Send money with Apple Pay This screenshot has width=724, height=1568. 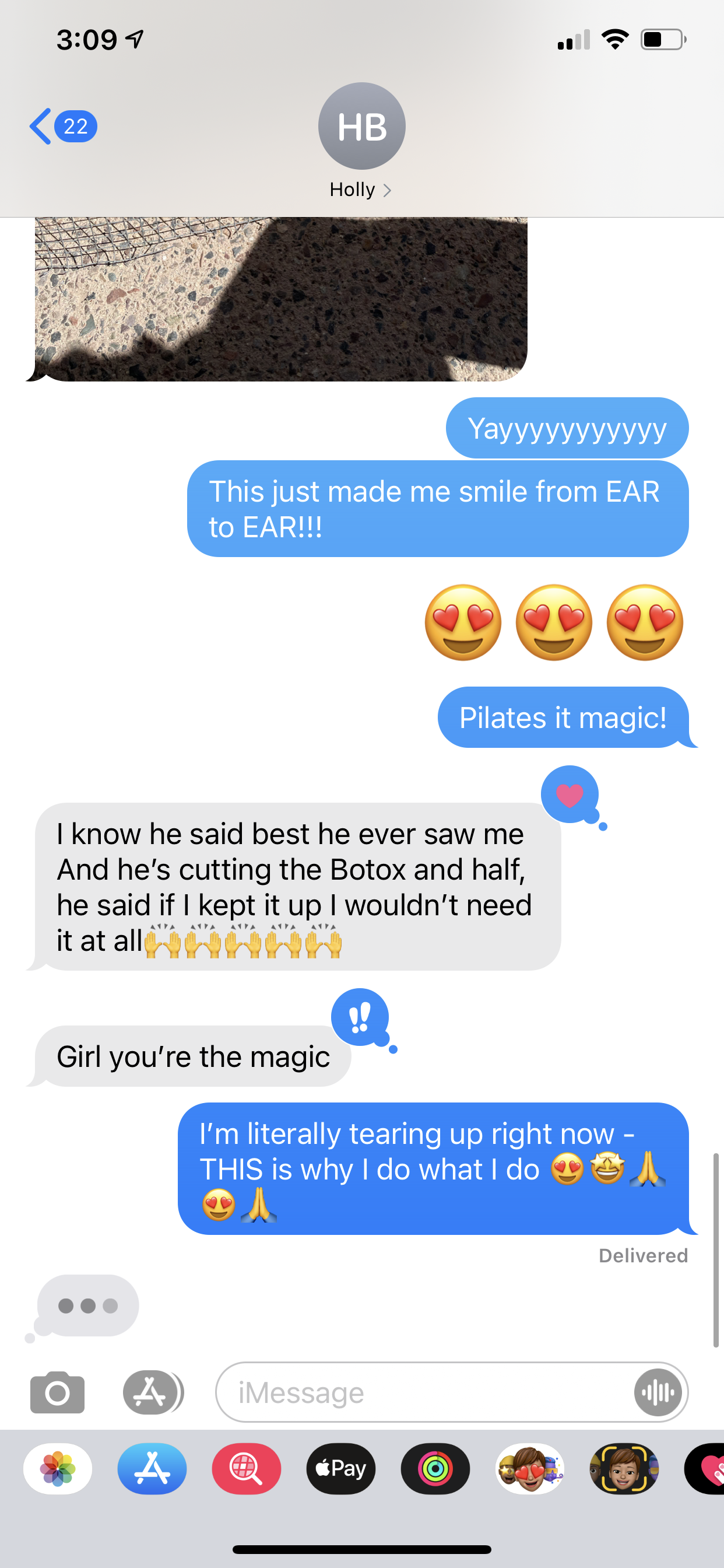click(340, 1469)
